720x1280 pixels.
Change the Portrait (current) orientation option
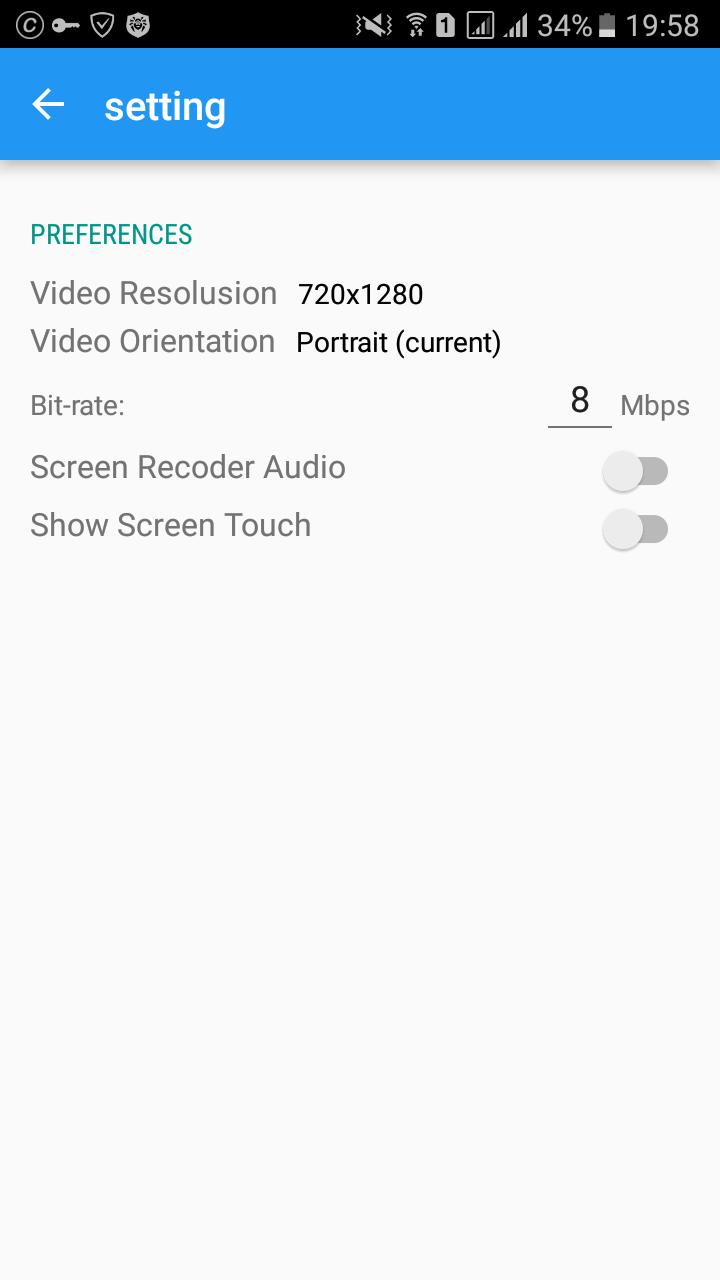398,342
